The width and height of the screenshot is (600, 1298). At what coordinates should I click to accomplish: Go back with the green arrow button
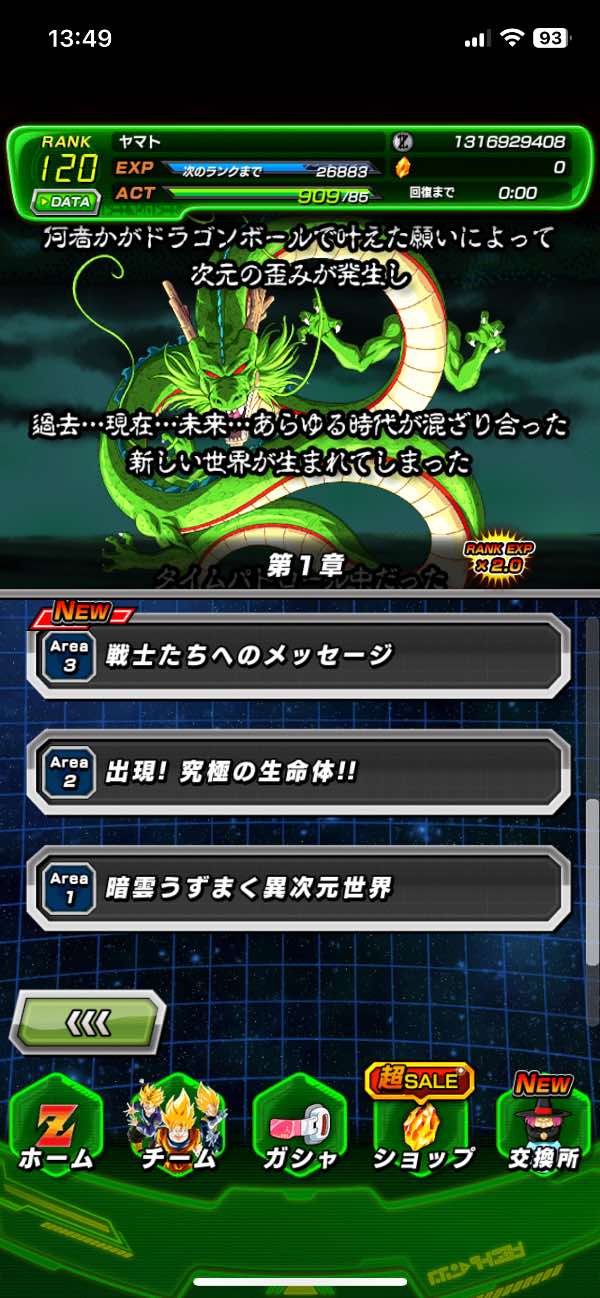(x=87, y=1023)
